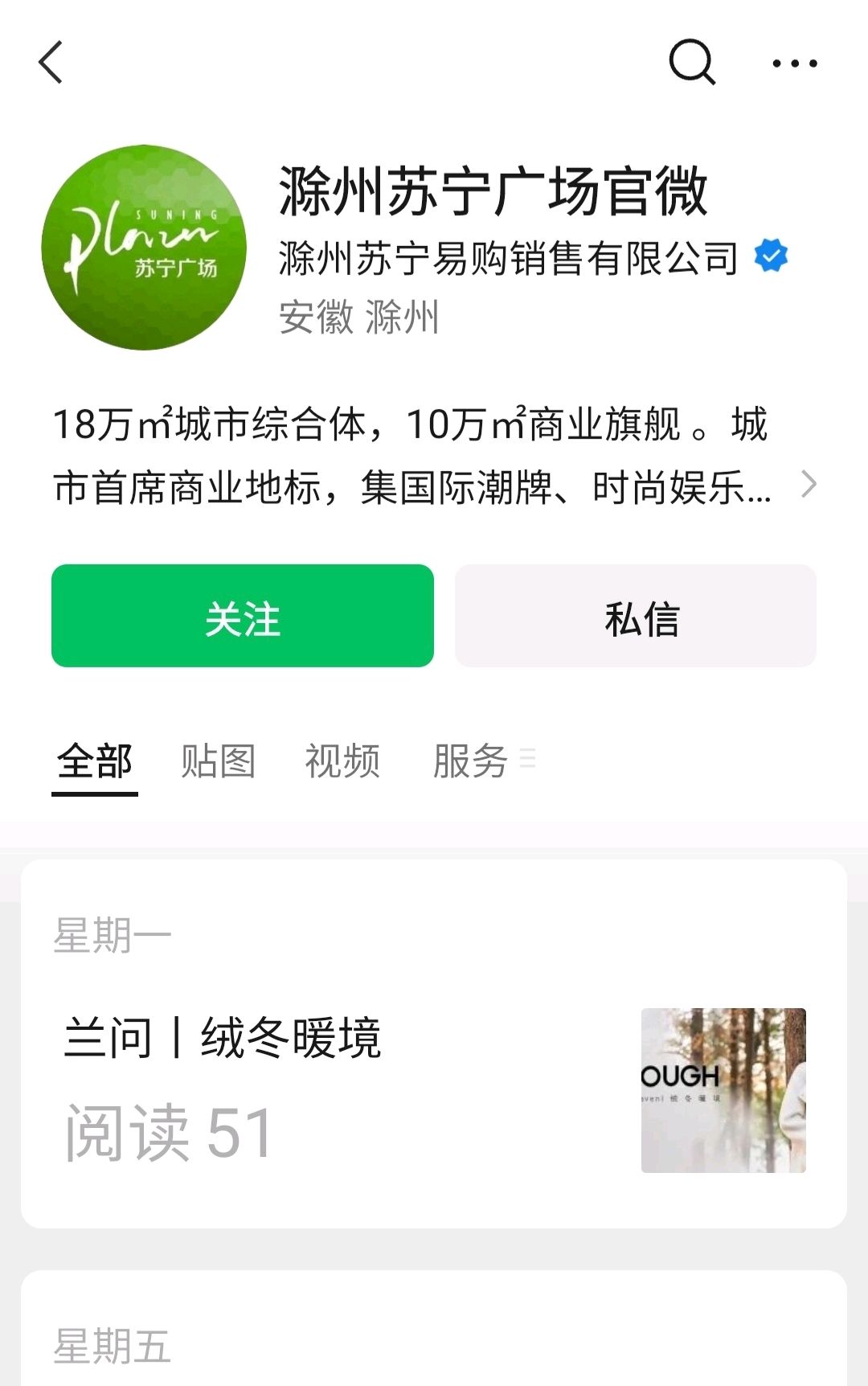Expand the account description with the chevron
This screenshot has width=868, height=1386.
tap(809, 484)
